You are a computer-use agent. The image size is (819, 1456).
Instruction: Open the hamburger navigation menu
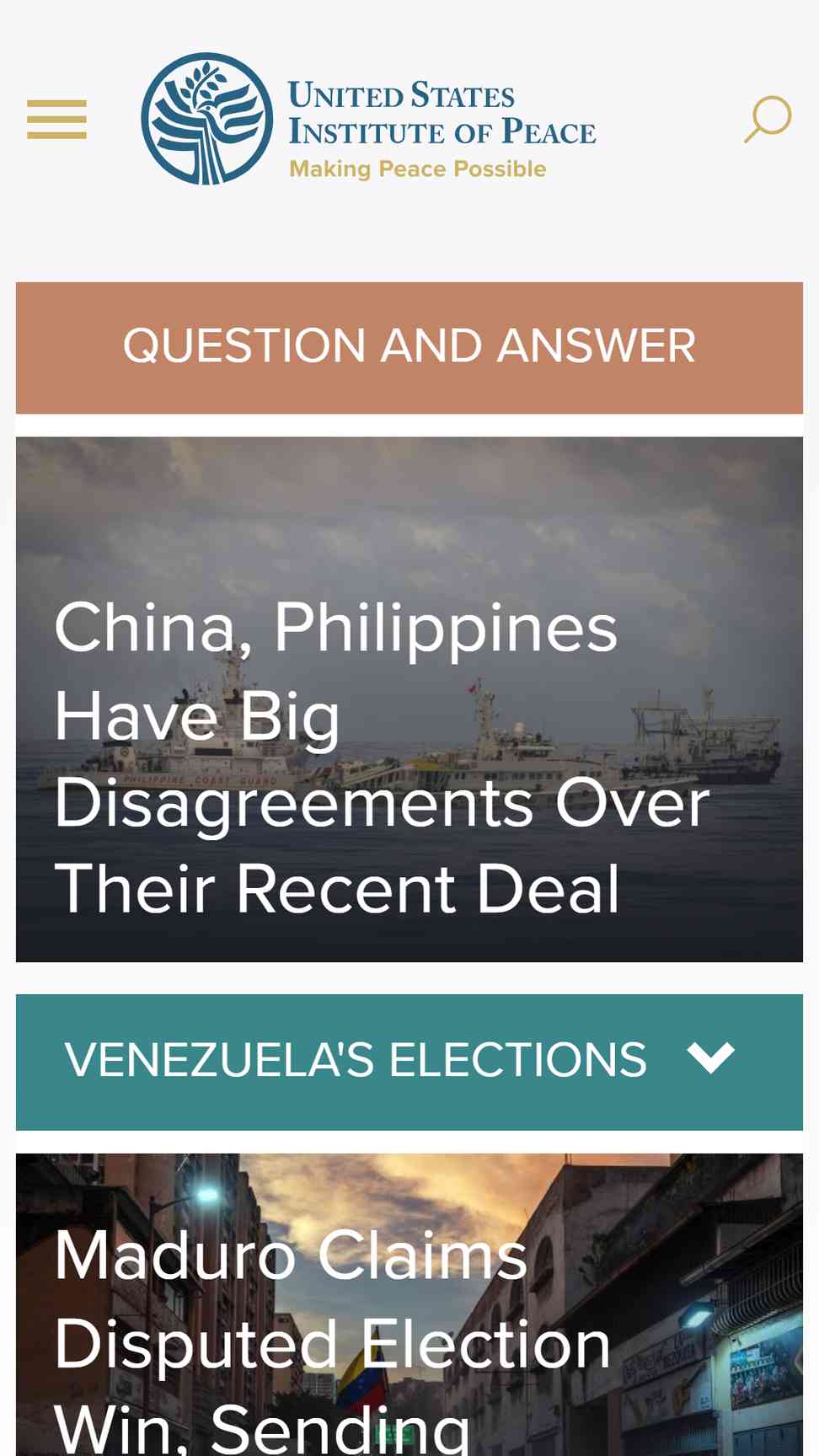56,119
